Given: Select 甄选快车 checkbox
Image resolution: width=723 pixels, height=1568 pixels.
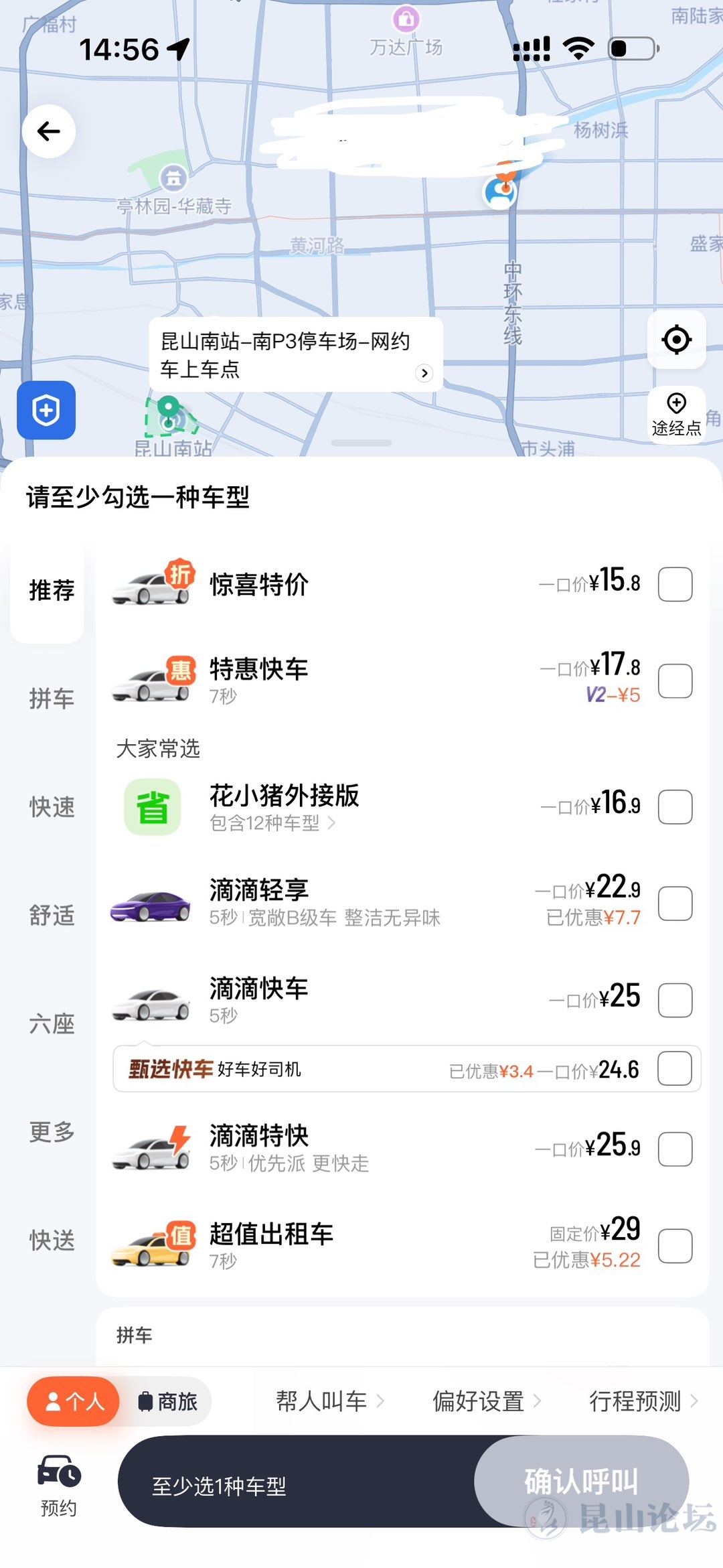Looking at the screenshot, I should pyautogui.click(x=674, y=1068).
